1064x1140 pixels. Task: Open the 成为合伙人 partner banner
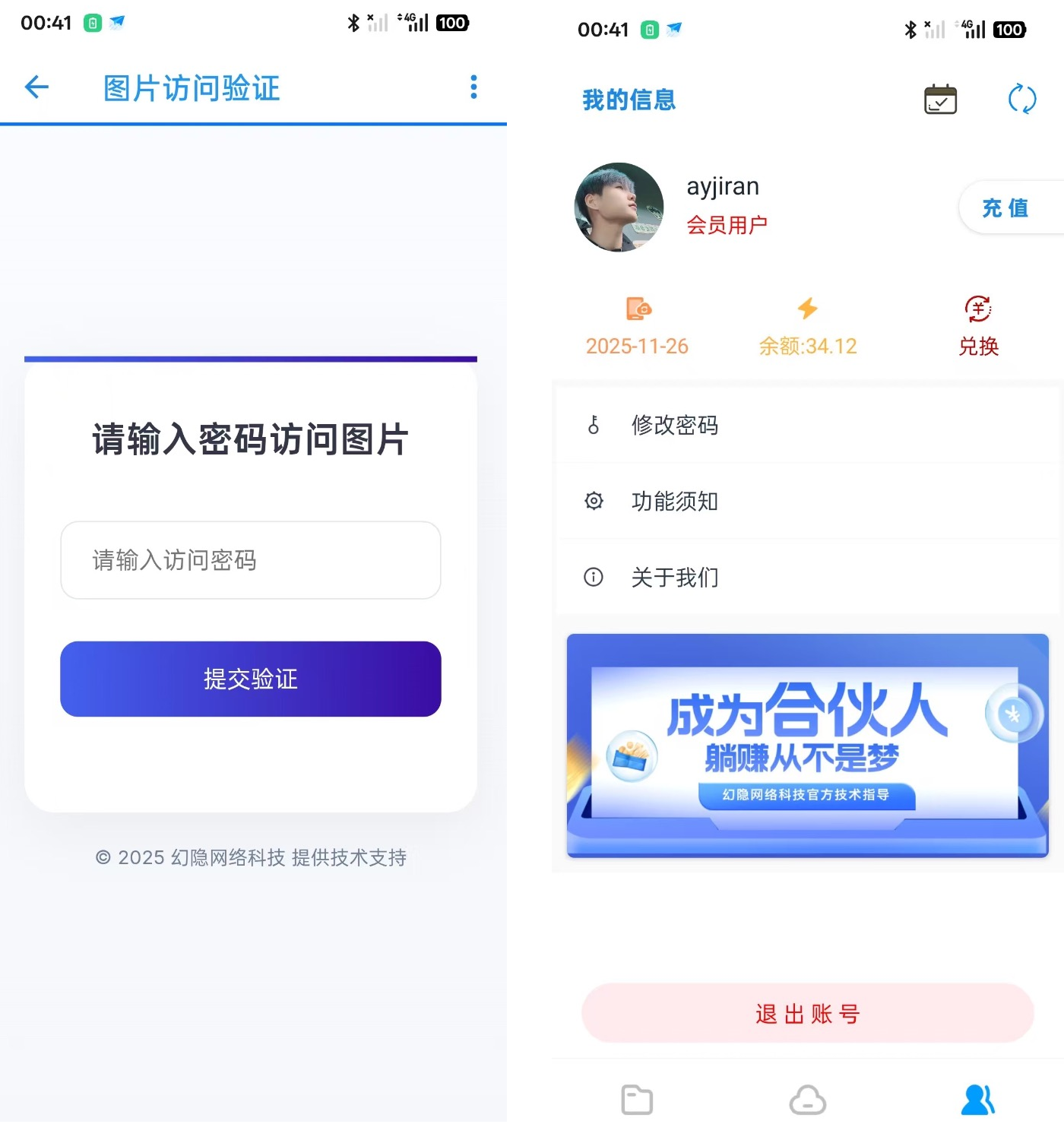click(807, 745)
